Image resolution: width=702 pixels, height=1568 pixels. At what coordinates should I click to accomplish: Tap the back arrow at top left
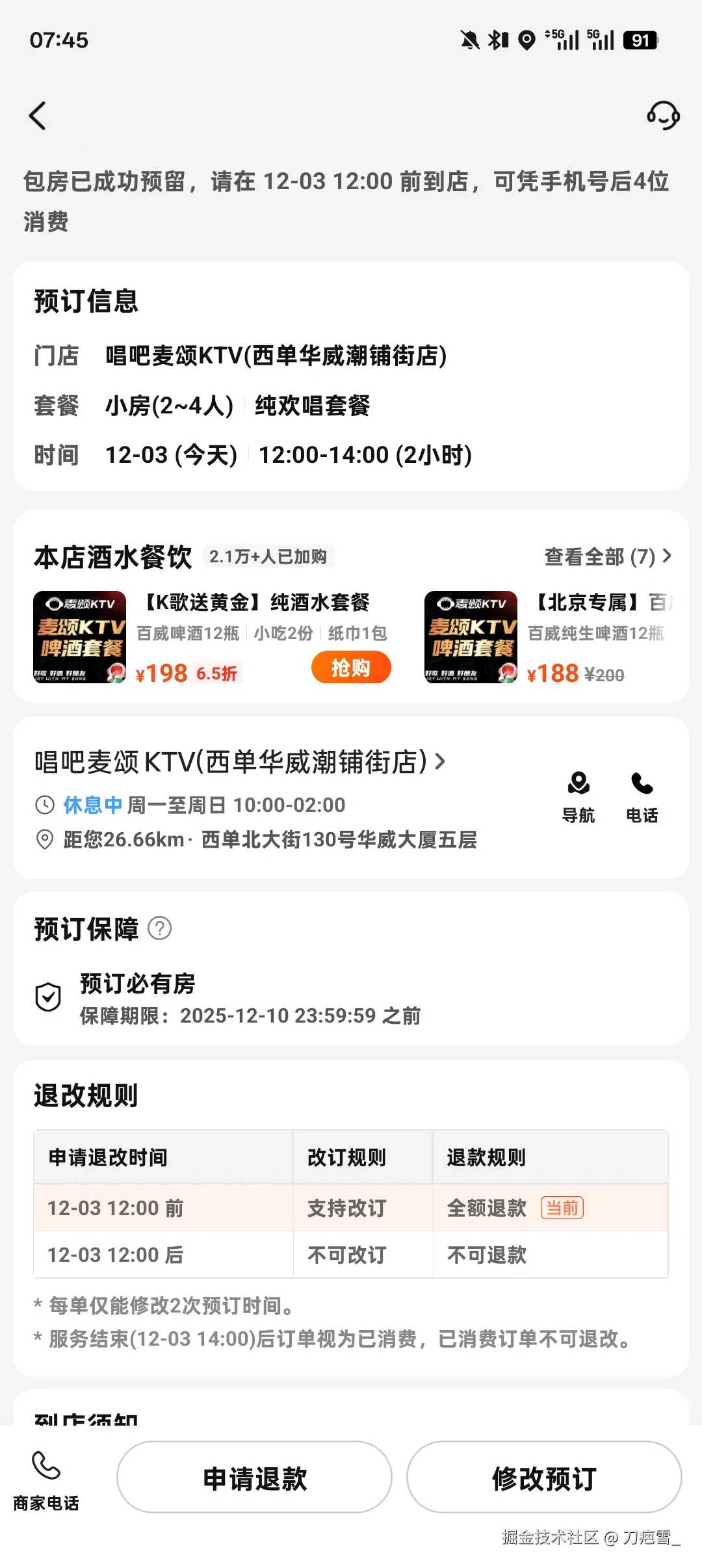click(37, 116)
